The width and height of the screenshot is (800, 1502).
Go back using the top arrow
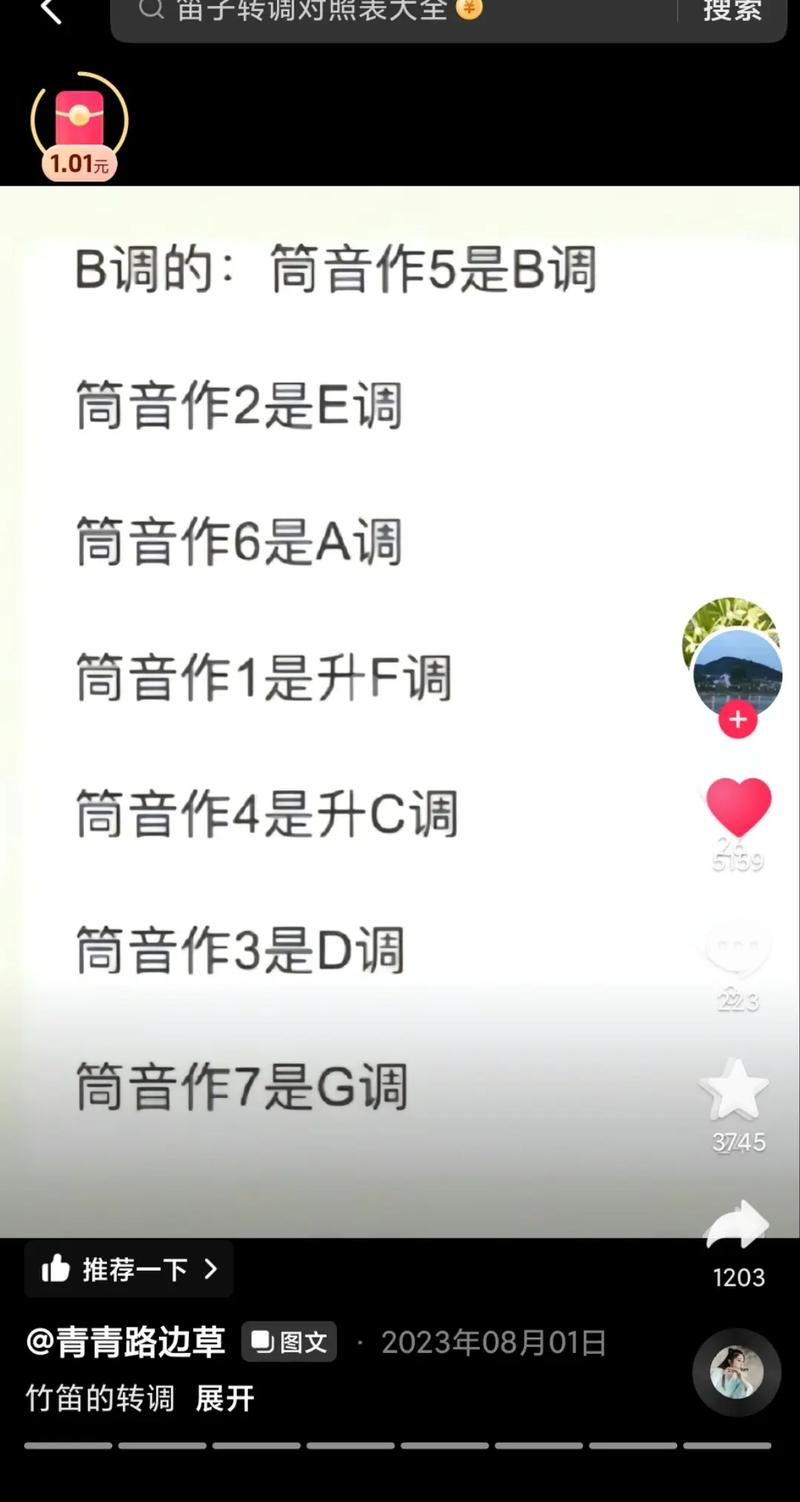(50, 12)
